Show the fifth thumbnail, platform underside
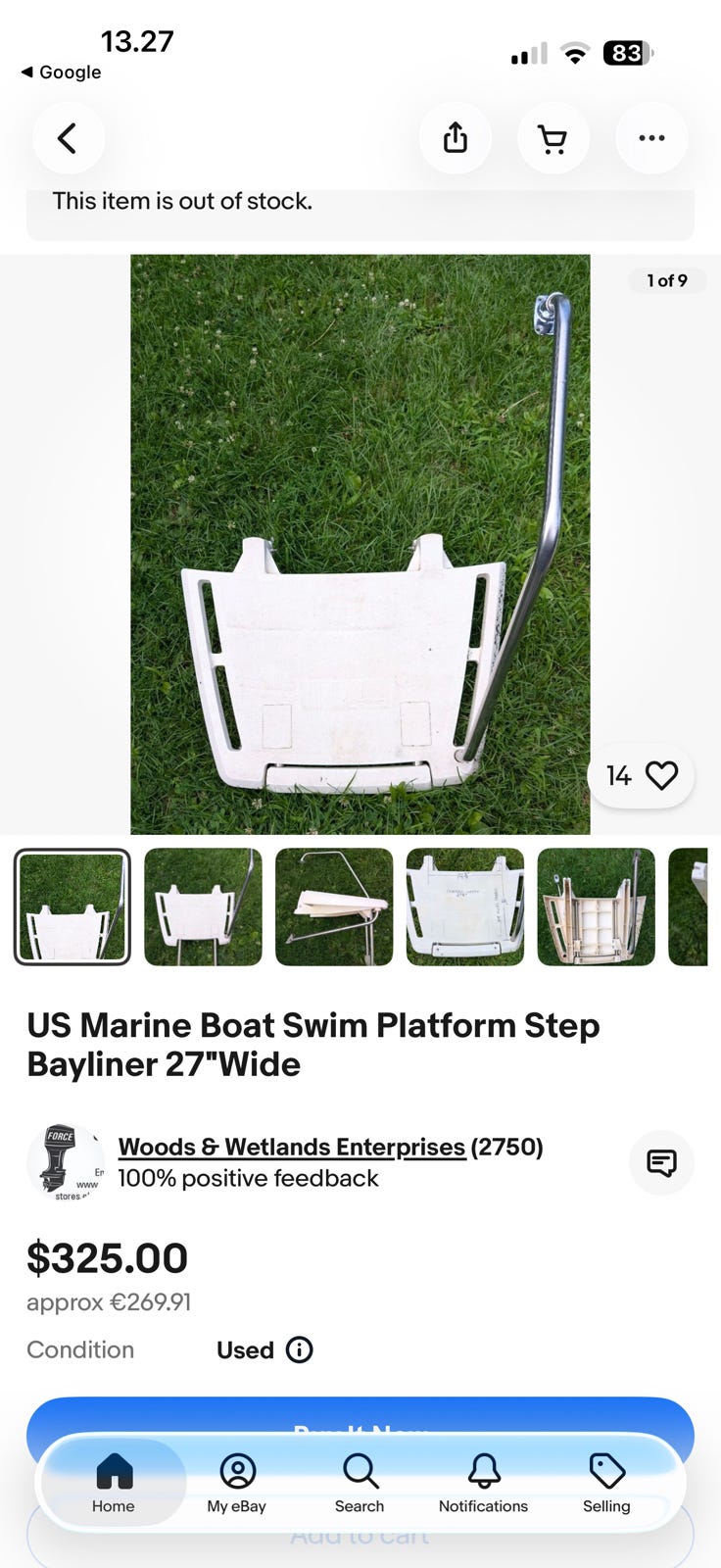Image resolution: width=721 pixels, height=1568 pixels. tap(597, 906)
